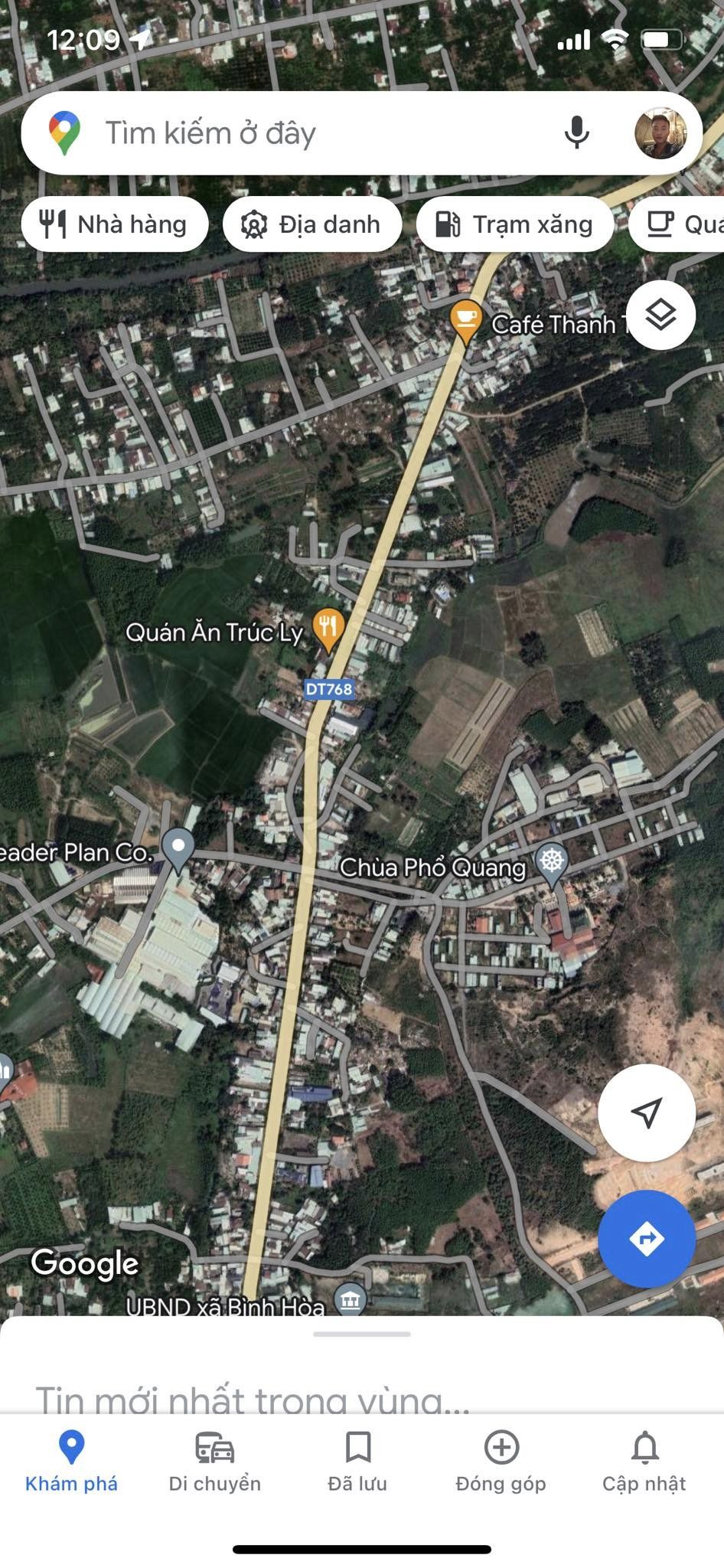Open the UBND xã Bình Hòa marker
Screen dimensions: 724x1568
pyautogui.click(x=351, y=1298)
